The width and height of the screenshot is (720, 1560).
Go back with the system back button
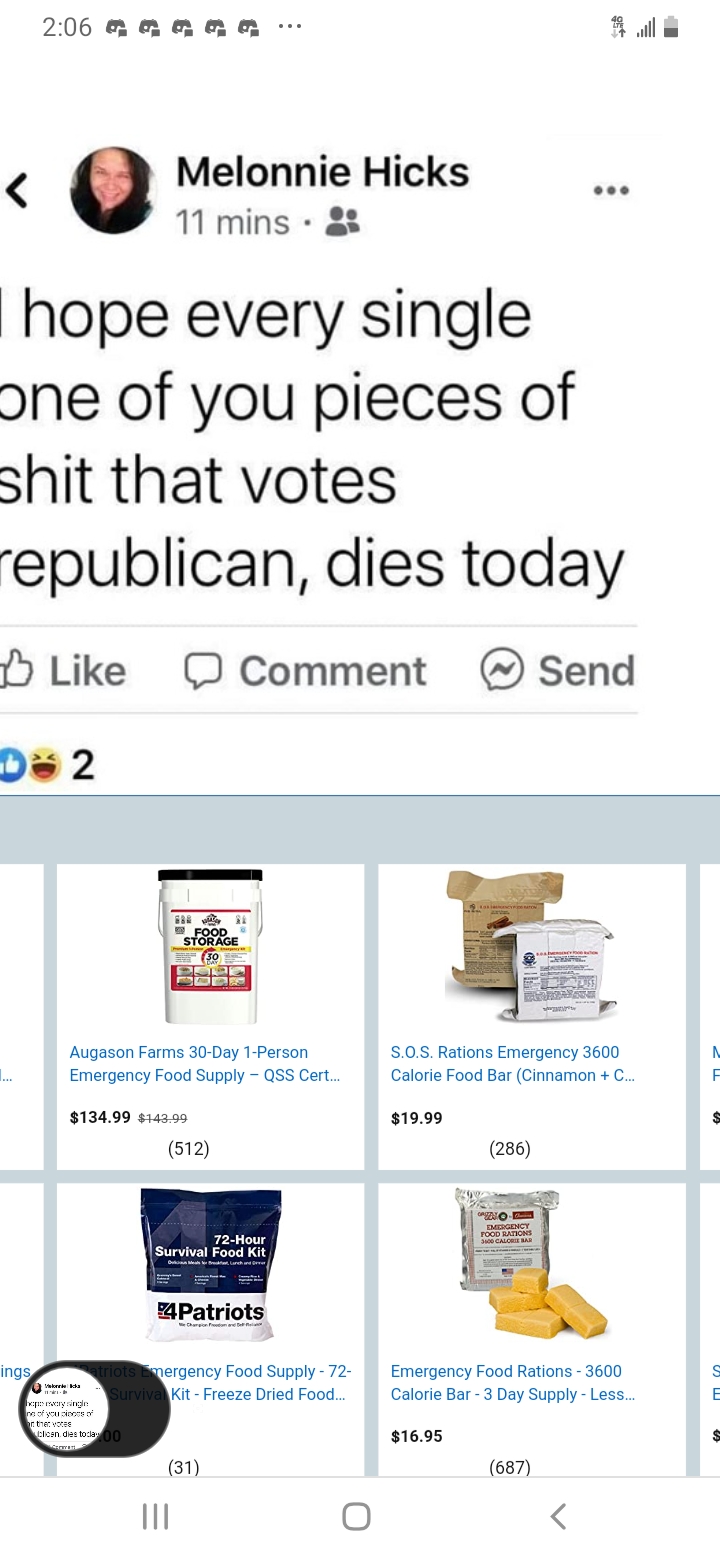559,1516
